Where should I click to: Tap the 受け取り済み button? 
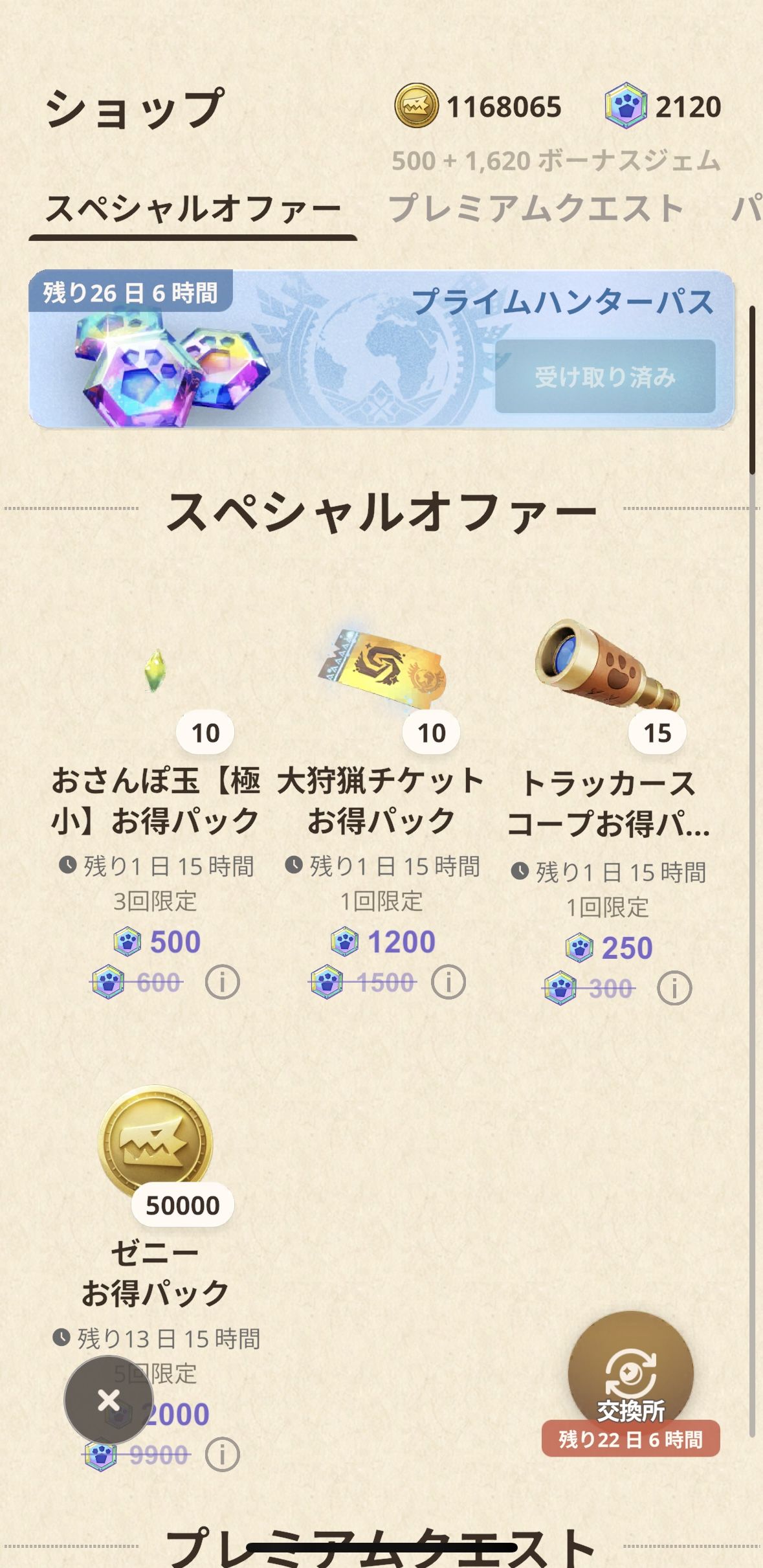(605, 376)
